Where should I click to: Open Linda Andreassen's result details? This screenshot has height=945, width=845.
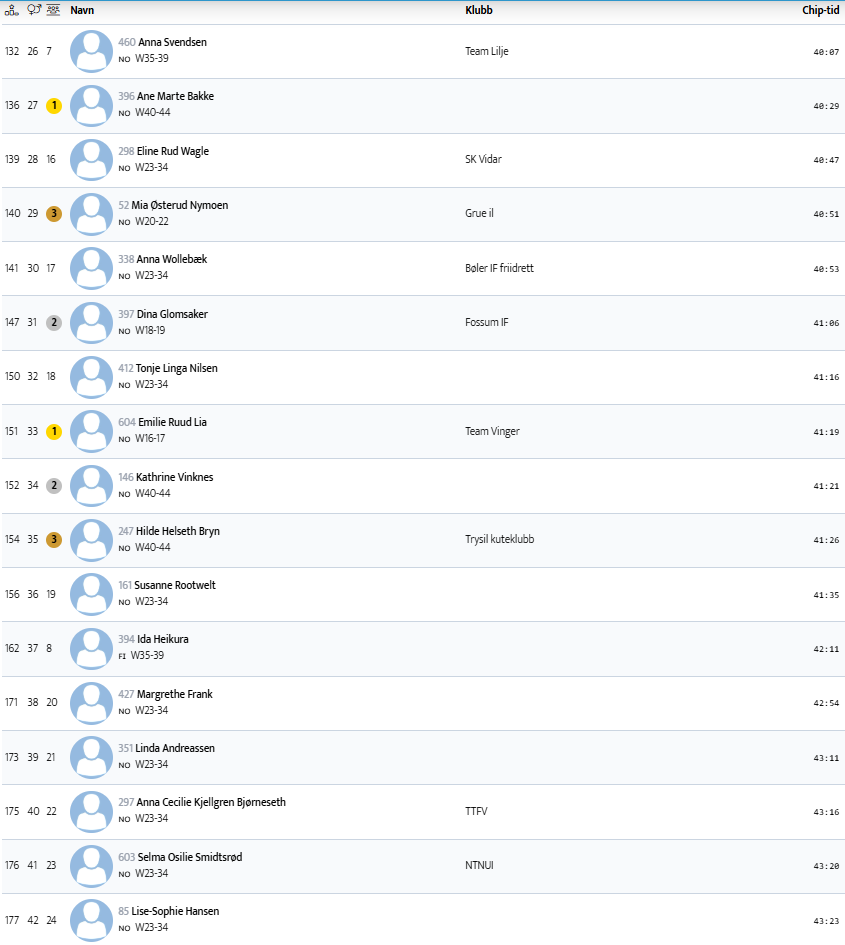pos(175,748)
